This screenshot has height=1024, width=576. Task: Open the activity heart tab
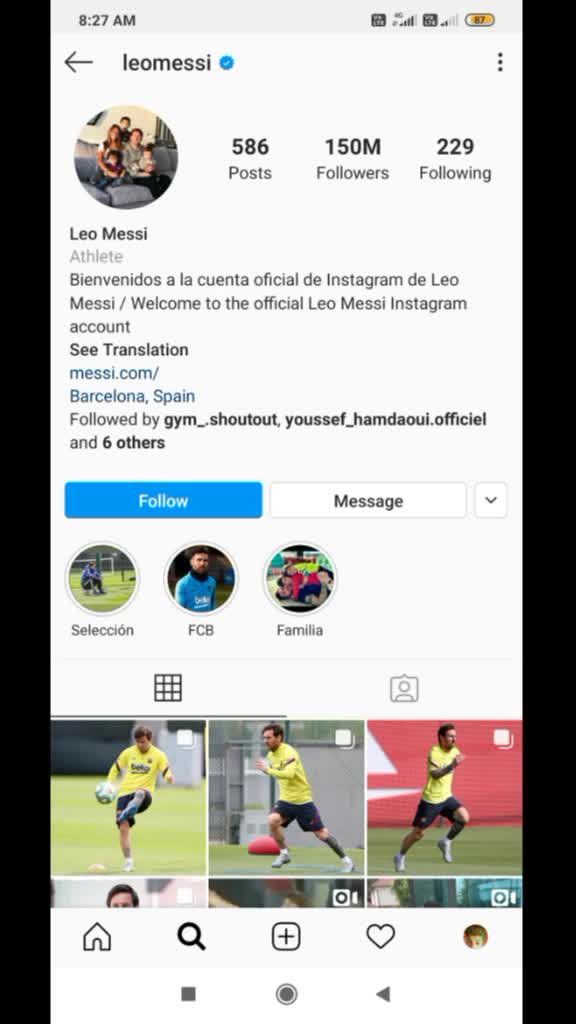pos(381,937)
